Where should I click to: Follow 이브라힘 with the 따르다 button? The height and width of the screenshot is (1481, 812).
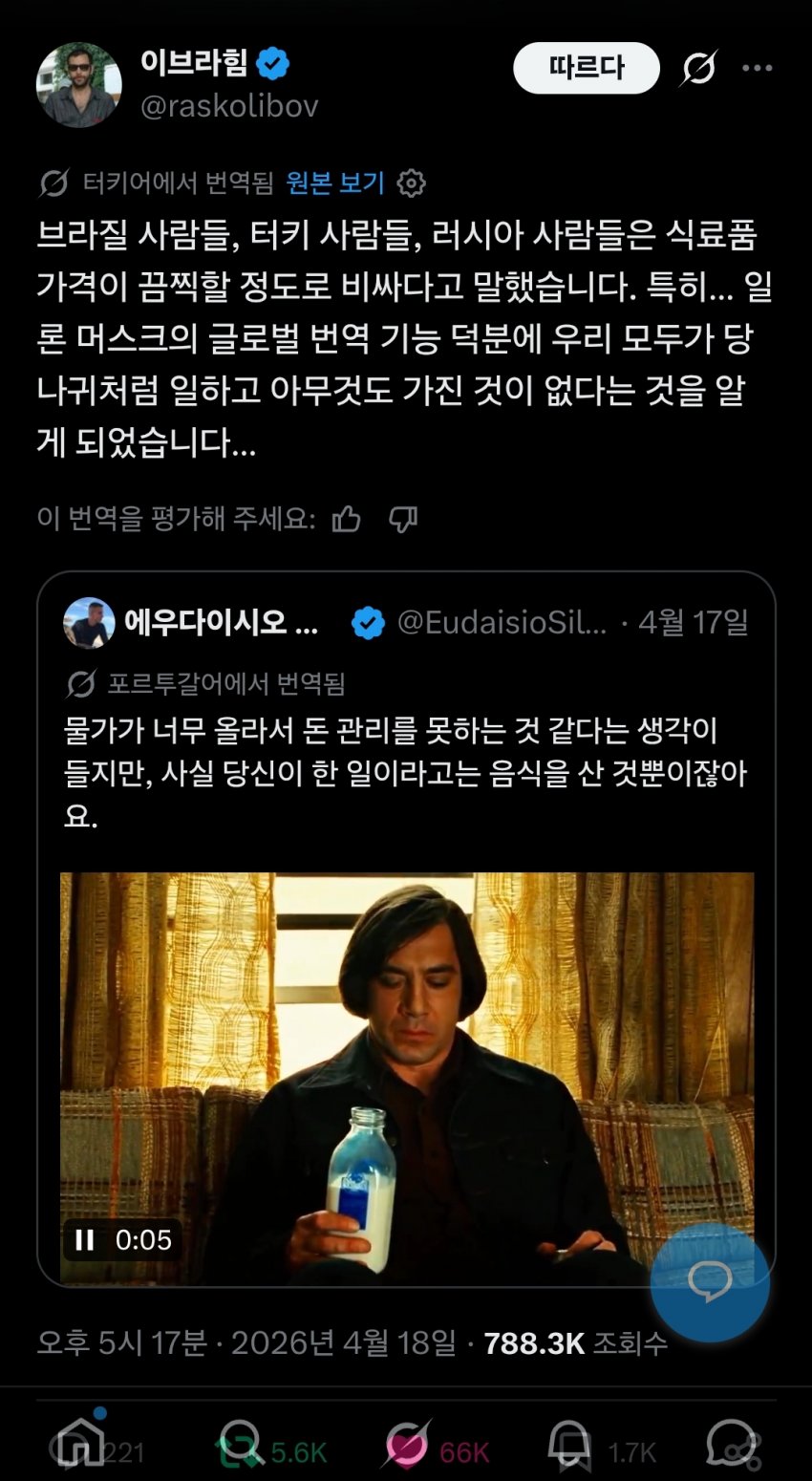click(587, 68)
